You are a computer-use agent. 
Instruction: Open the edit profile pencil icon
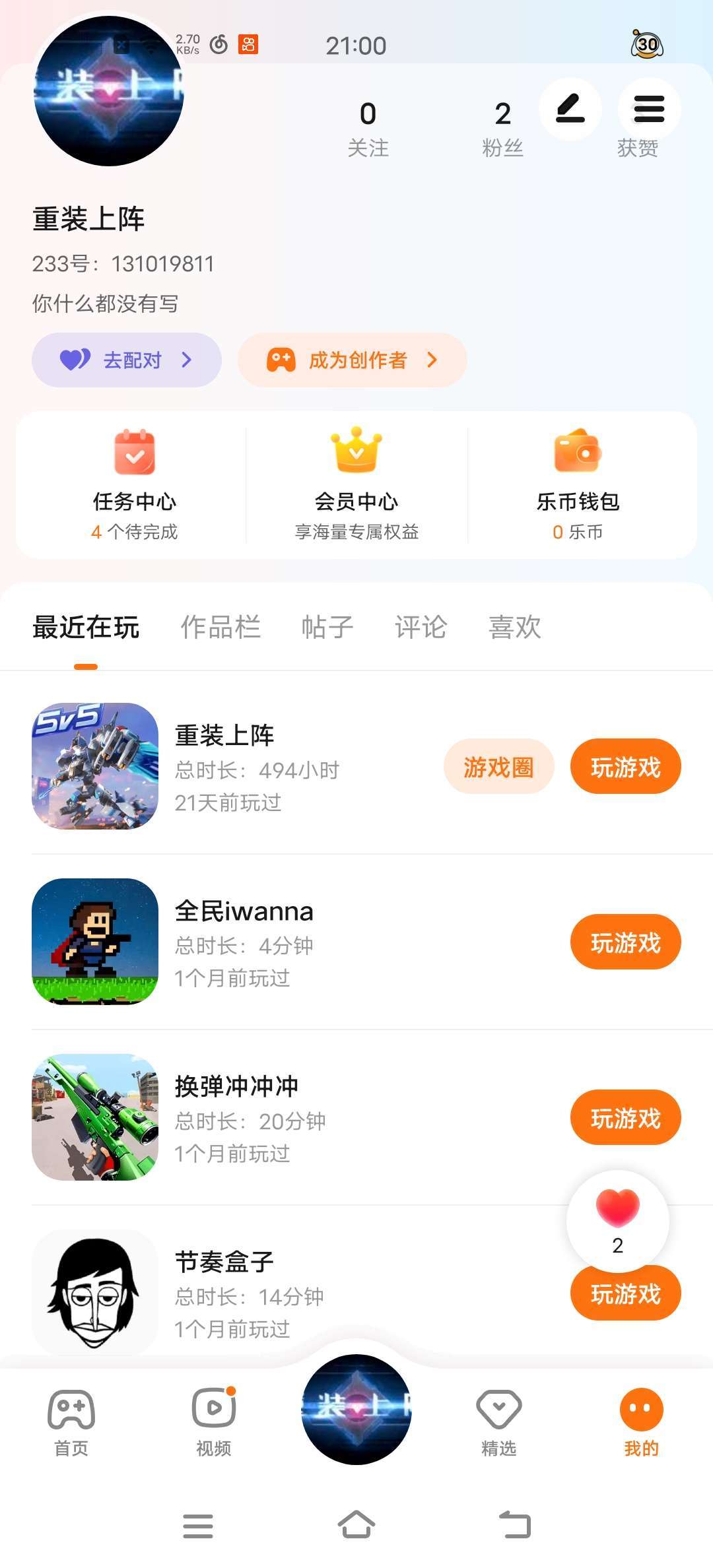(570, 109)
